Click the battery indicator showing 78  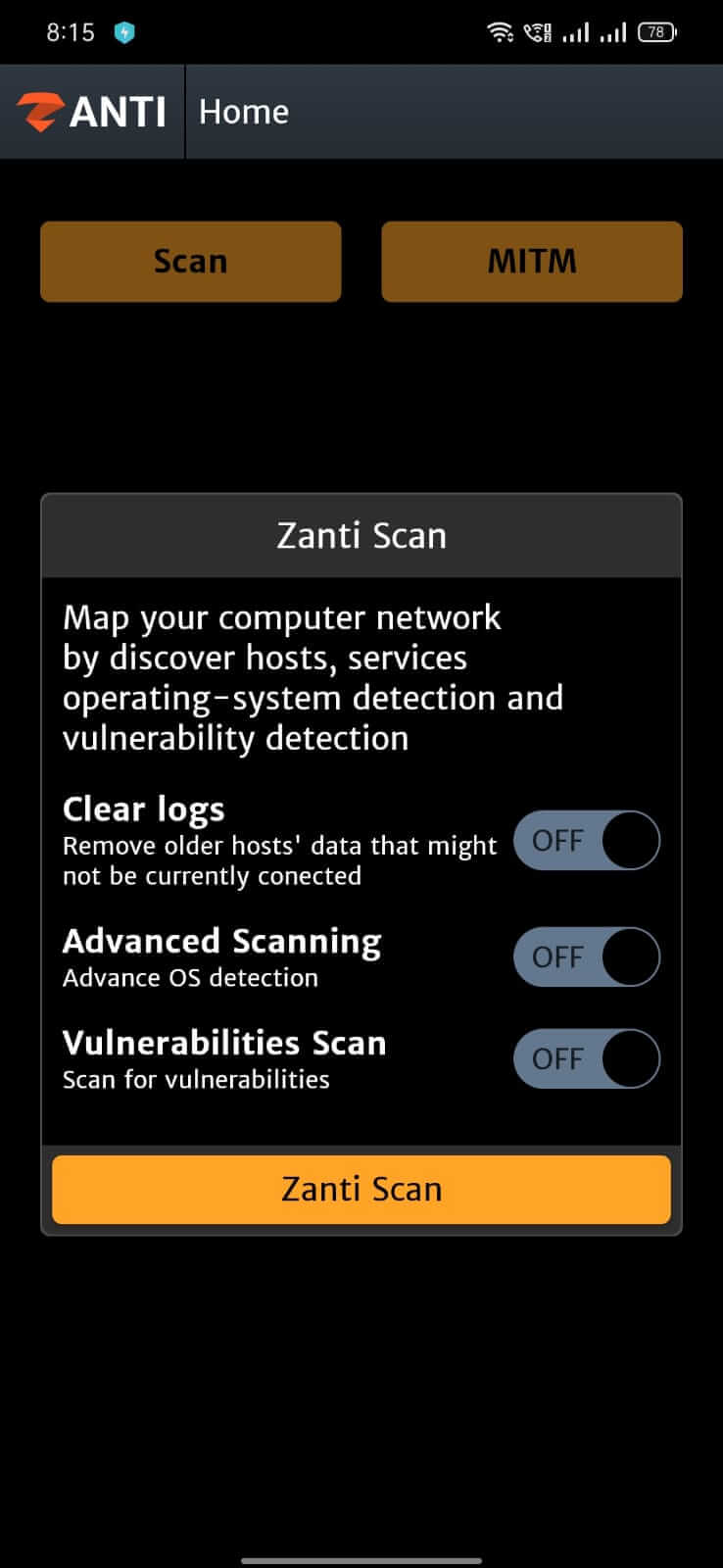[657, 31]
